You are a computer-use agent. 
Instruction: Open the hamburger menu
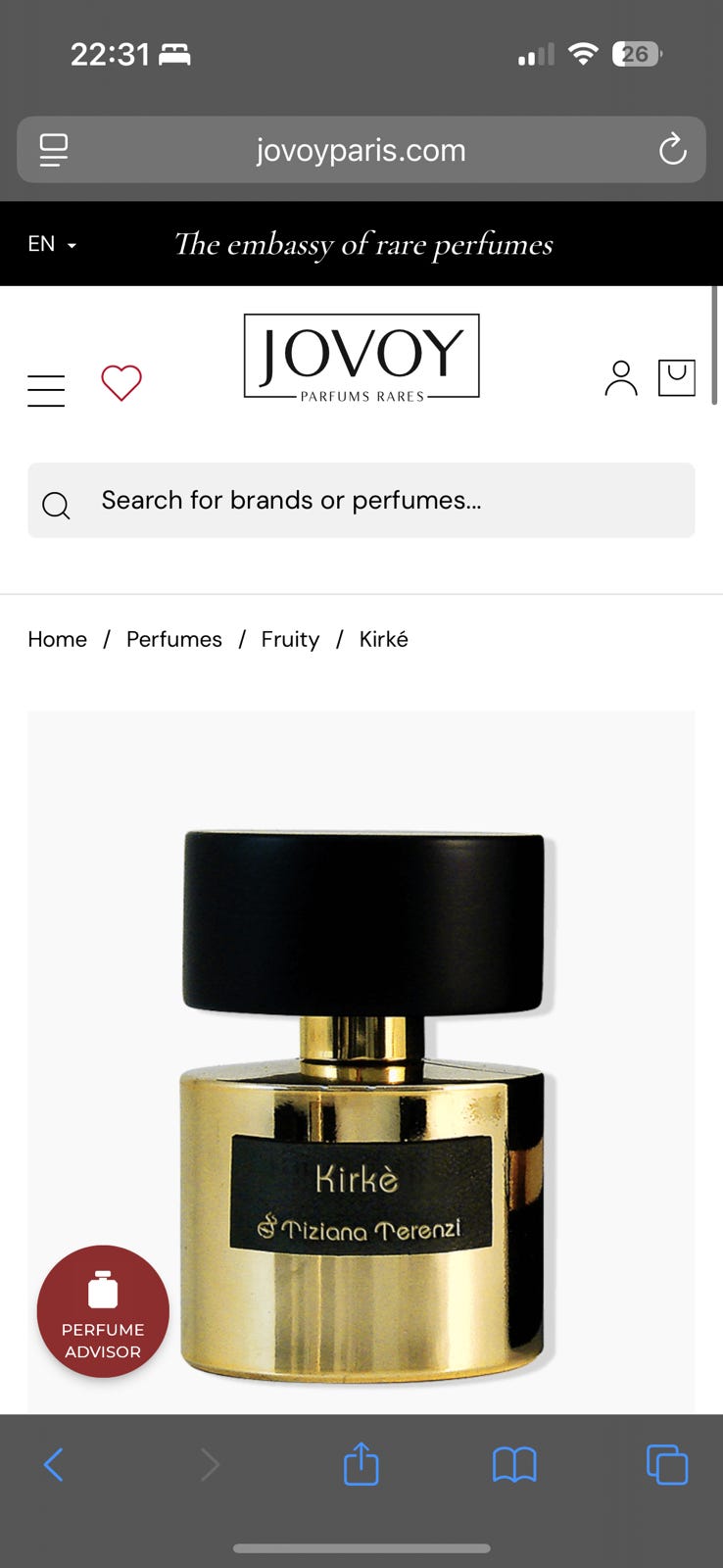(x=46, y=390)
